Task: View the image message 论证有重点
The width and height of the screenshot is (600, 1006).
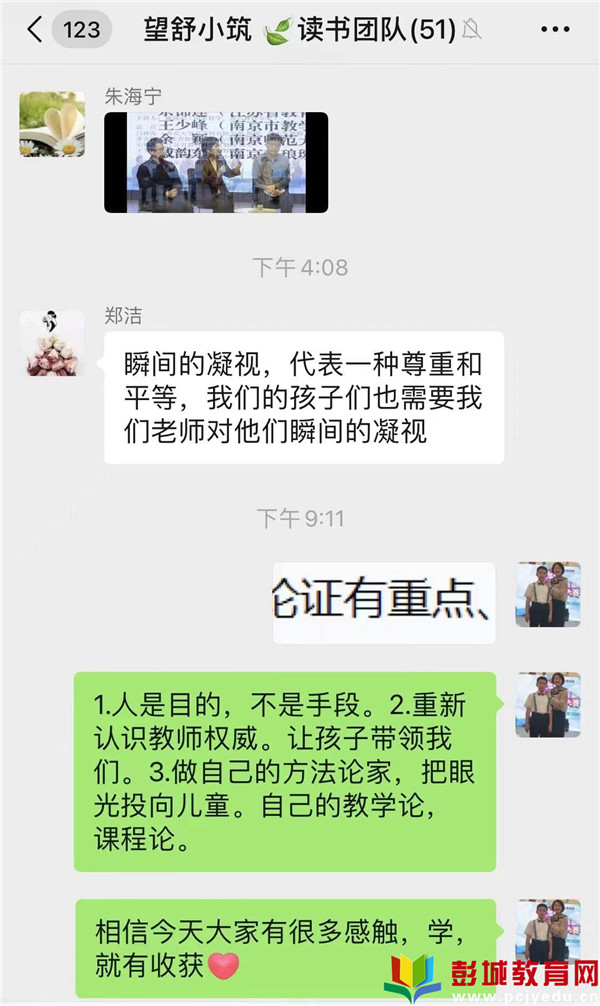Action: (384, 603)
